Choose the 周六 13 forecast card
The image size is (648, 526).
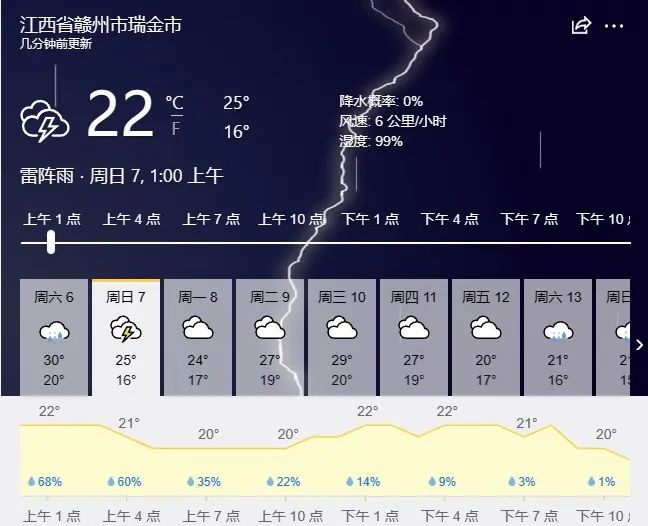point(558,338)
